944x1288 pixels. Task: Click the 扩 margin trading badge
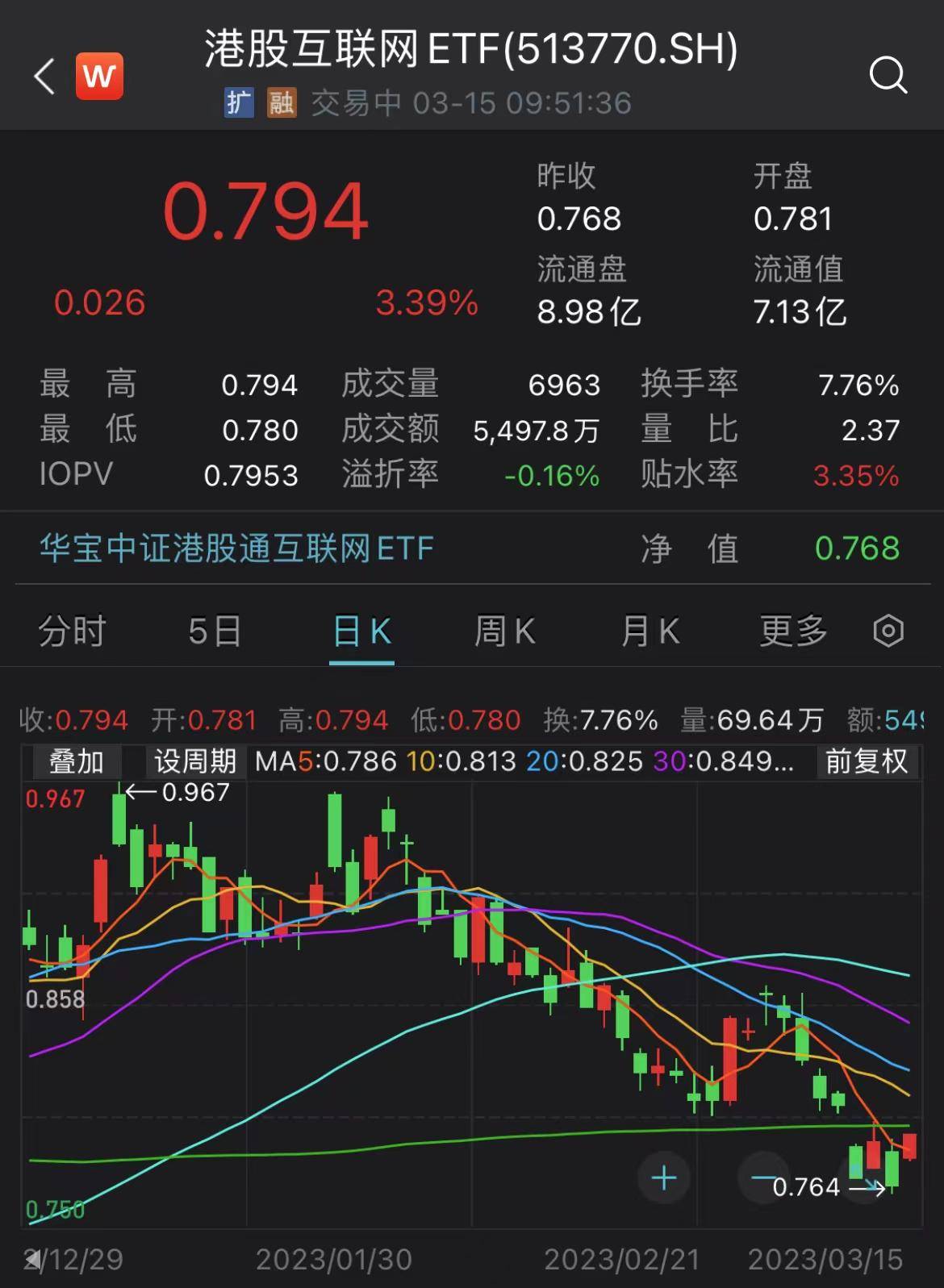(239, 103)
